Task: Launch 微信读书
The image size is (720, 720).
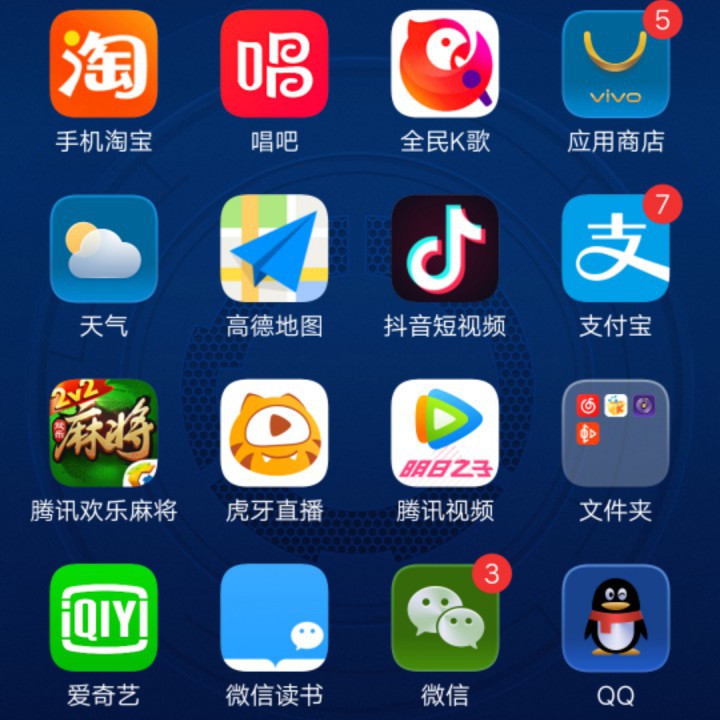Action: pos(274,617)
